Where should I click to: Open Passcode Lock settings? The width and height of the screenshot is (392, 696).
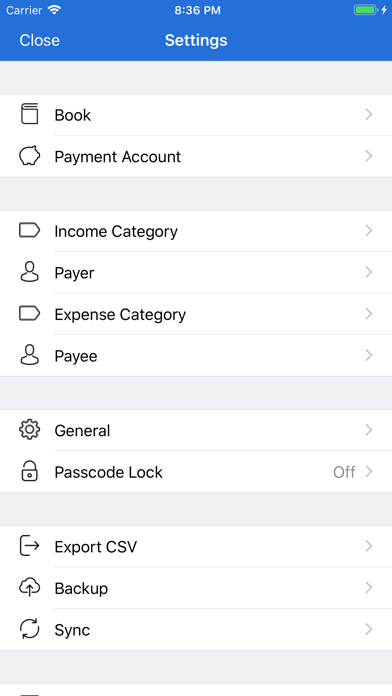coord(196,472)
